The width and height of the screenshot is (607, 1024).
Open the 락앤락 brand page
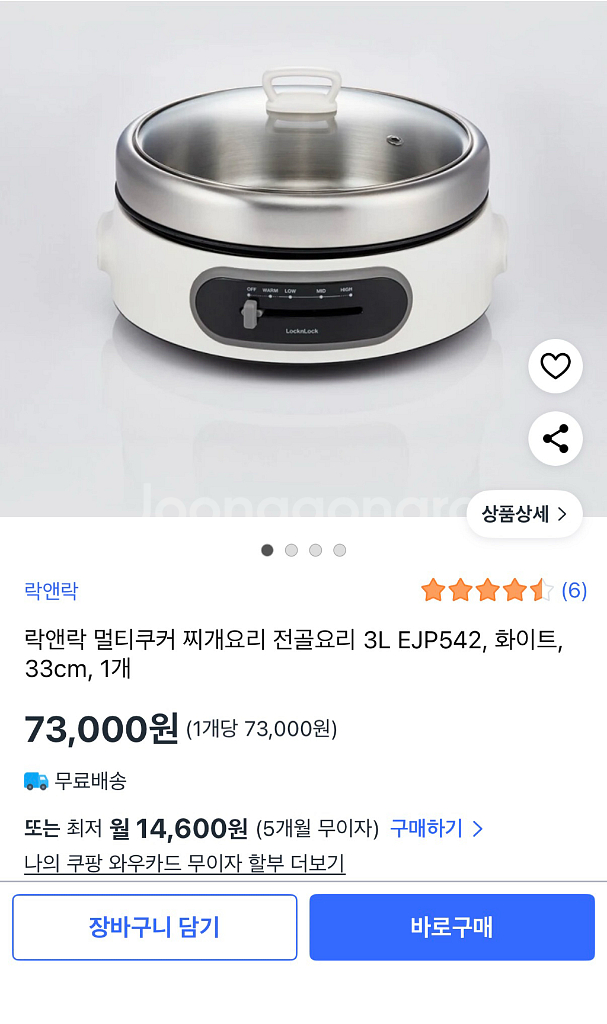[x=51, y=590]
